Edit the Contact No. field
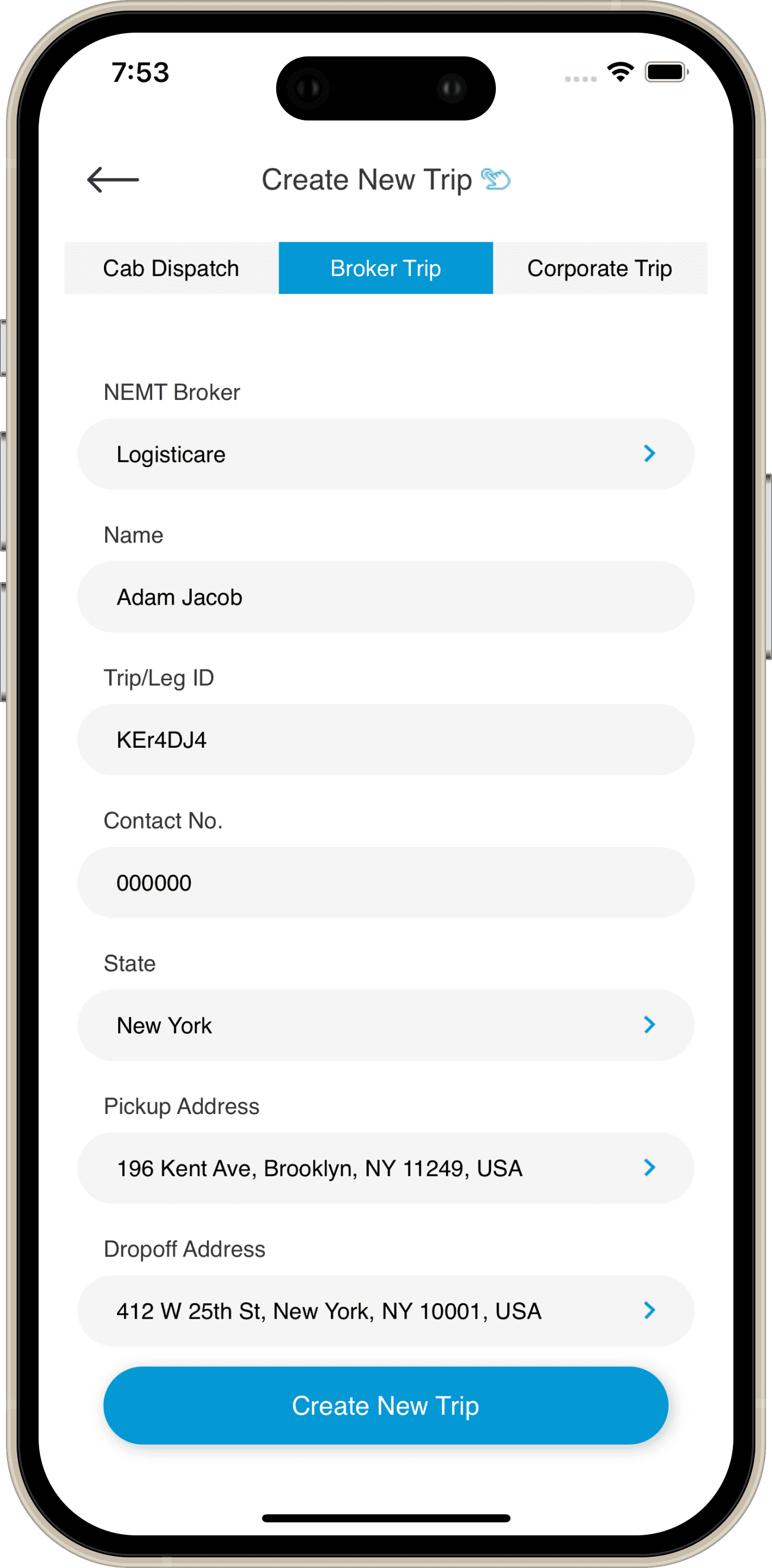772x1568 pixels. (386, 883)
